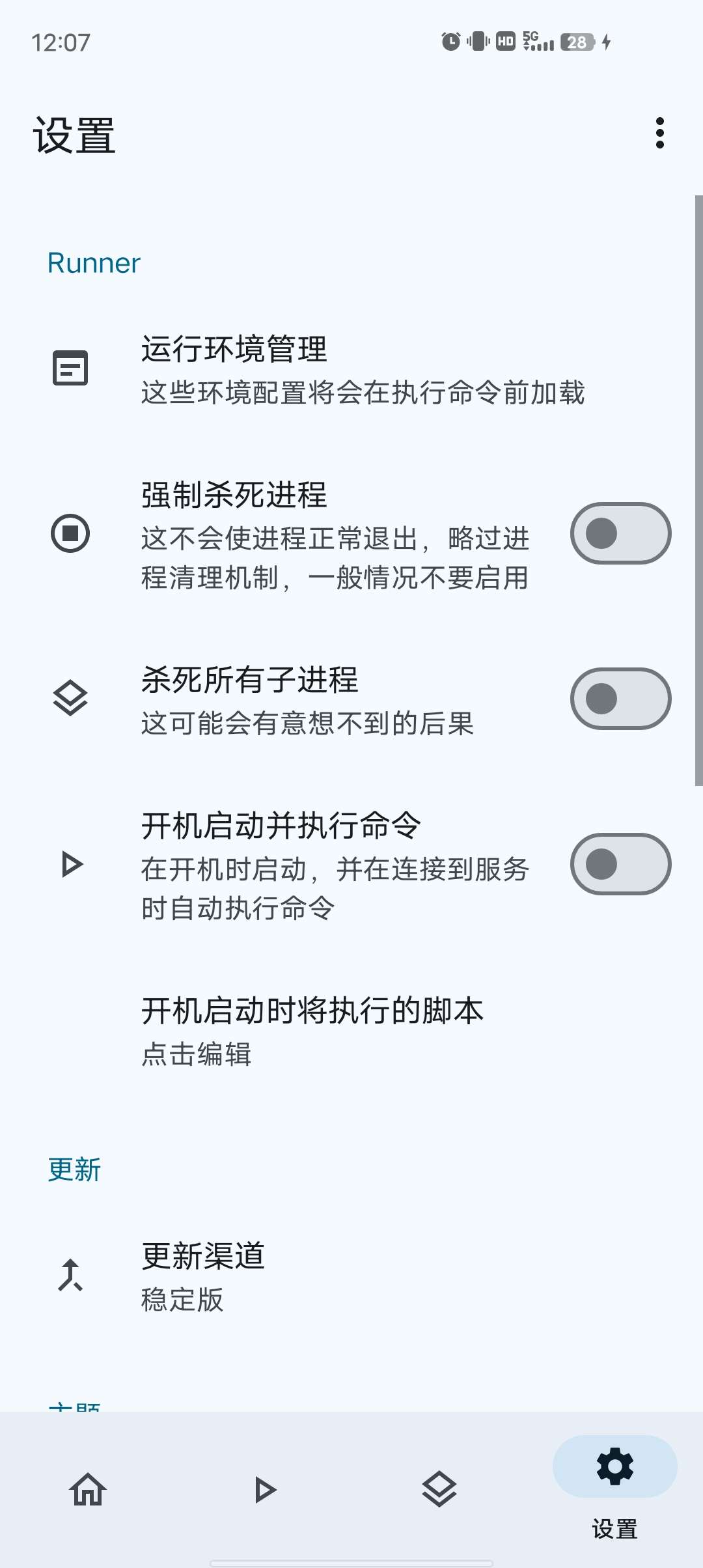Expand the 更新 section header
Screen dimensions: 703x1568
point(73,1169)
